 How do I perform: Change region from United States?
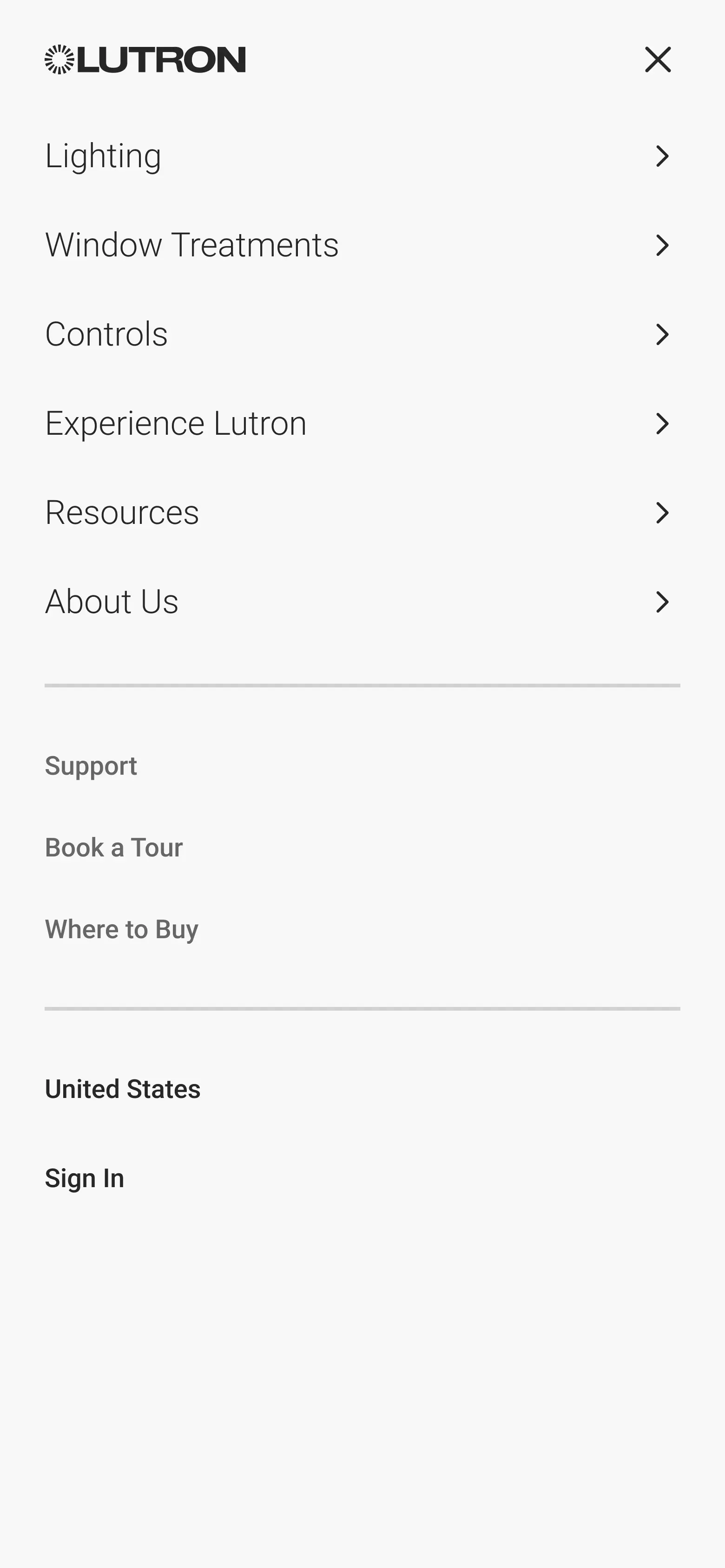[122, 1089]
